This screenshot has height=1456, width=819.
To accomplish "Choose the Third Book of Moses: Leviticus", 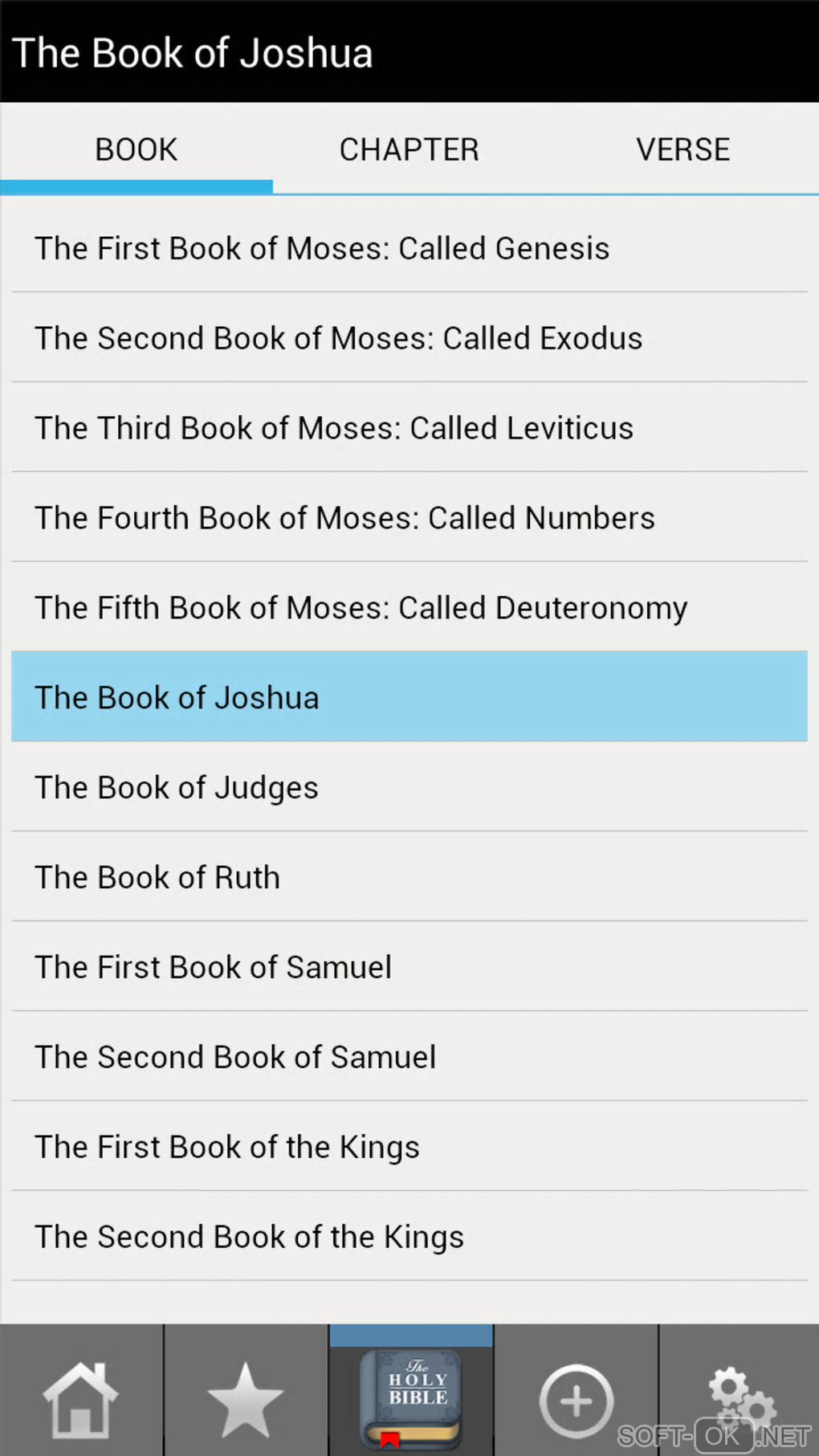I will (409, 428).
